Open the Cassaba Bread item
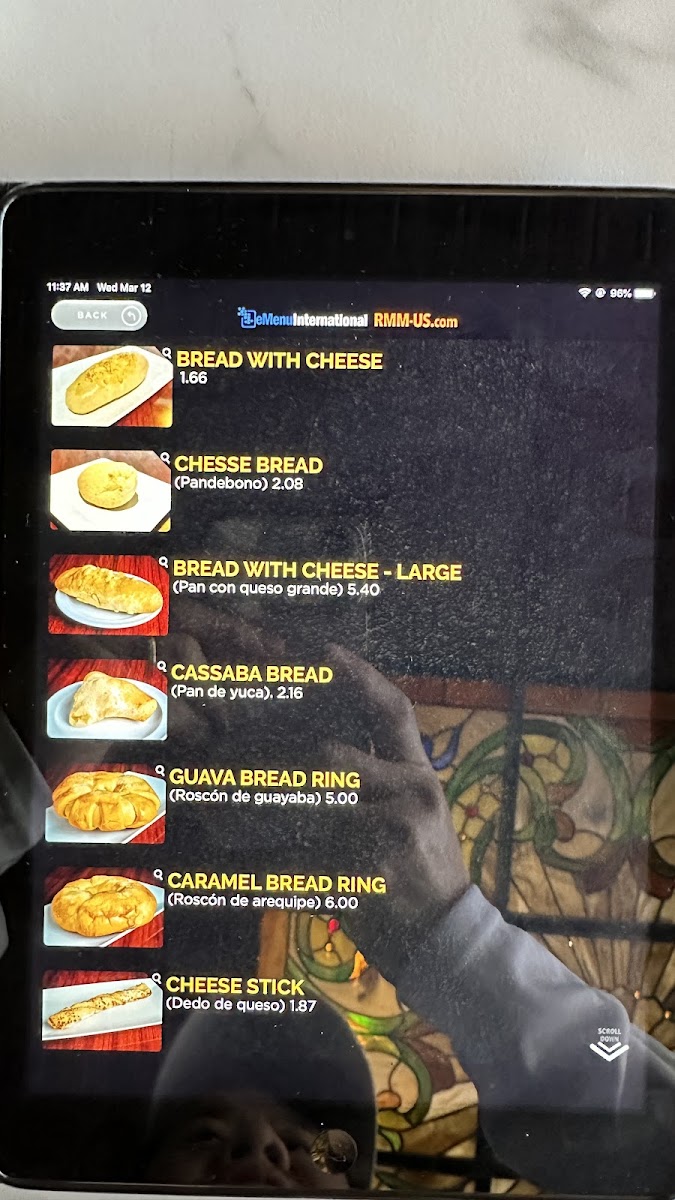The height and width of the screenshot is (1200, 675). tap(251, 682)
